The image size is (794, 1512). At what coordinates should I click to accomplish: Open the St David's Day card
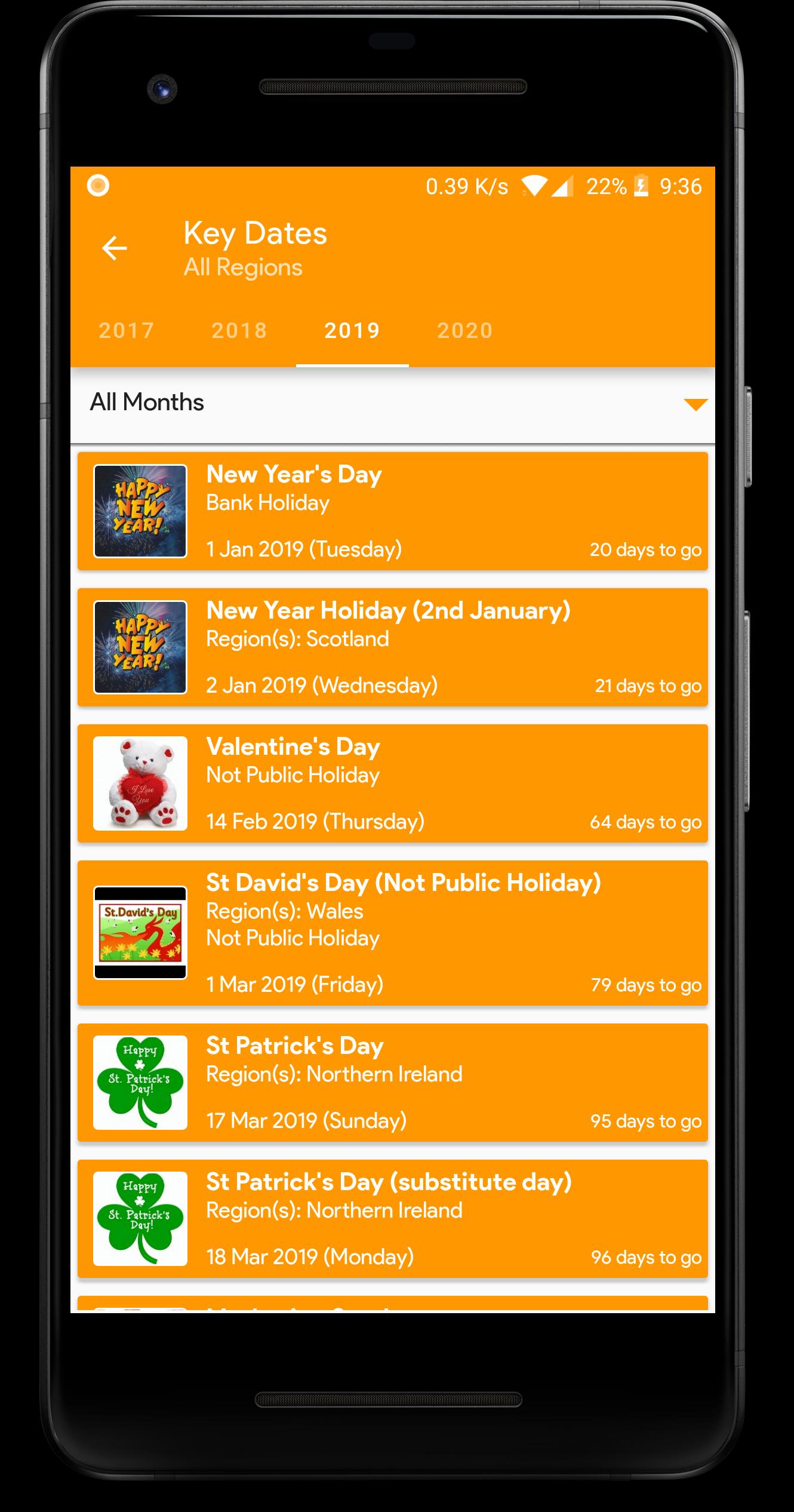(392, 933)
